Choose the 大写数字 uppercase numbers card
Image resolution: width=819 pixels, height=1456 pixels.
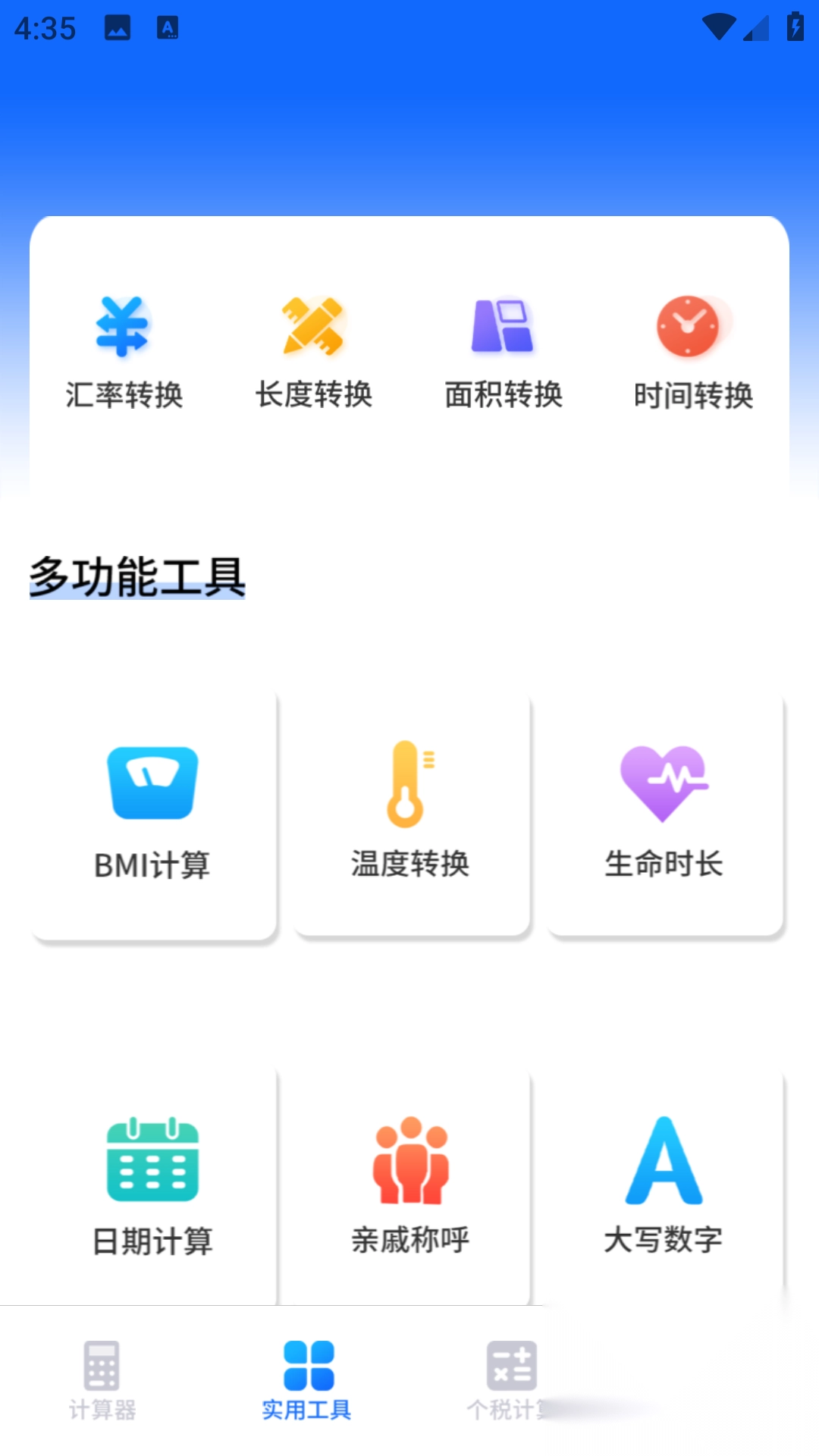(x=664, y=1187)
